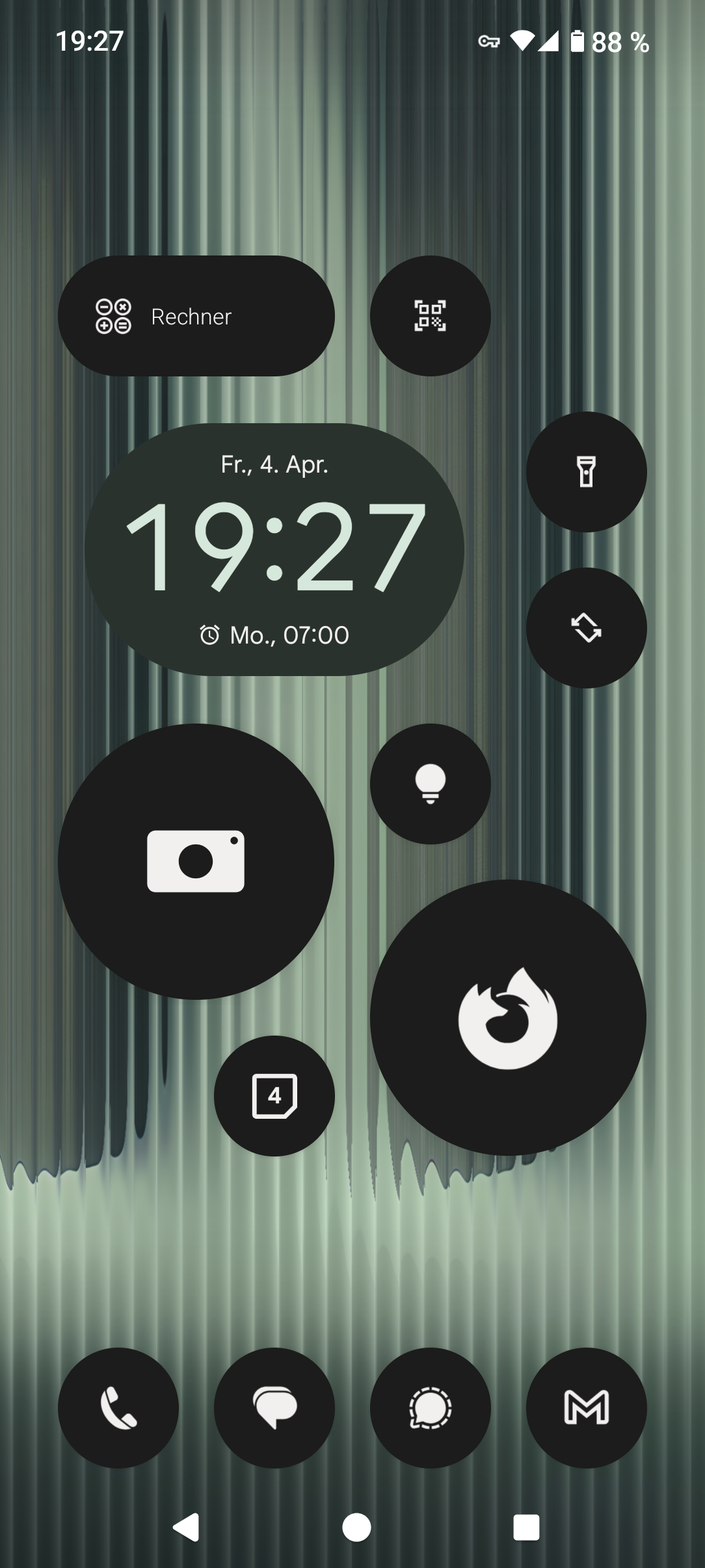The width and height of the screenshot is (705, 1568).
Task: Open the phone dialer
Action: click(x=118, y=1408)
